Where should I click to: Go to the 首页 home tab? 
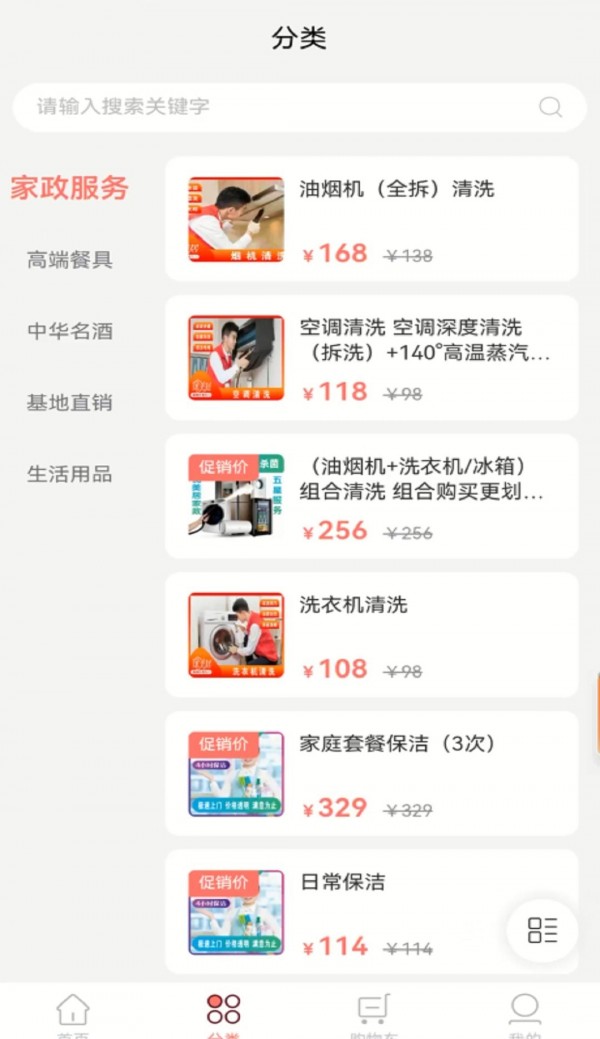click(x=73, y=1012)
